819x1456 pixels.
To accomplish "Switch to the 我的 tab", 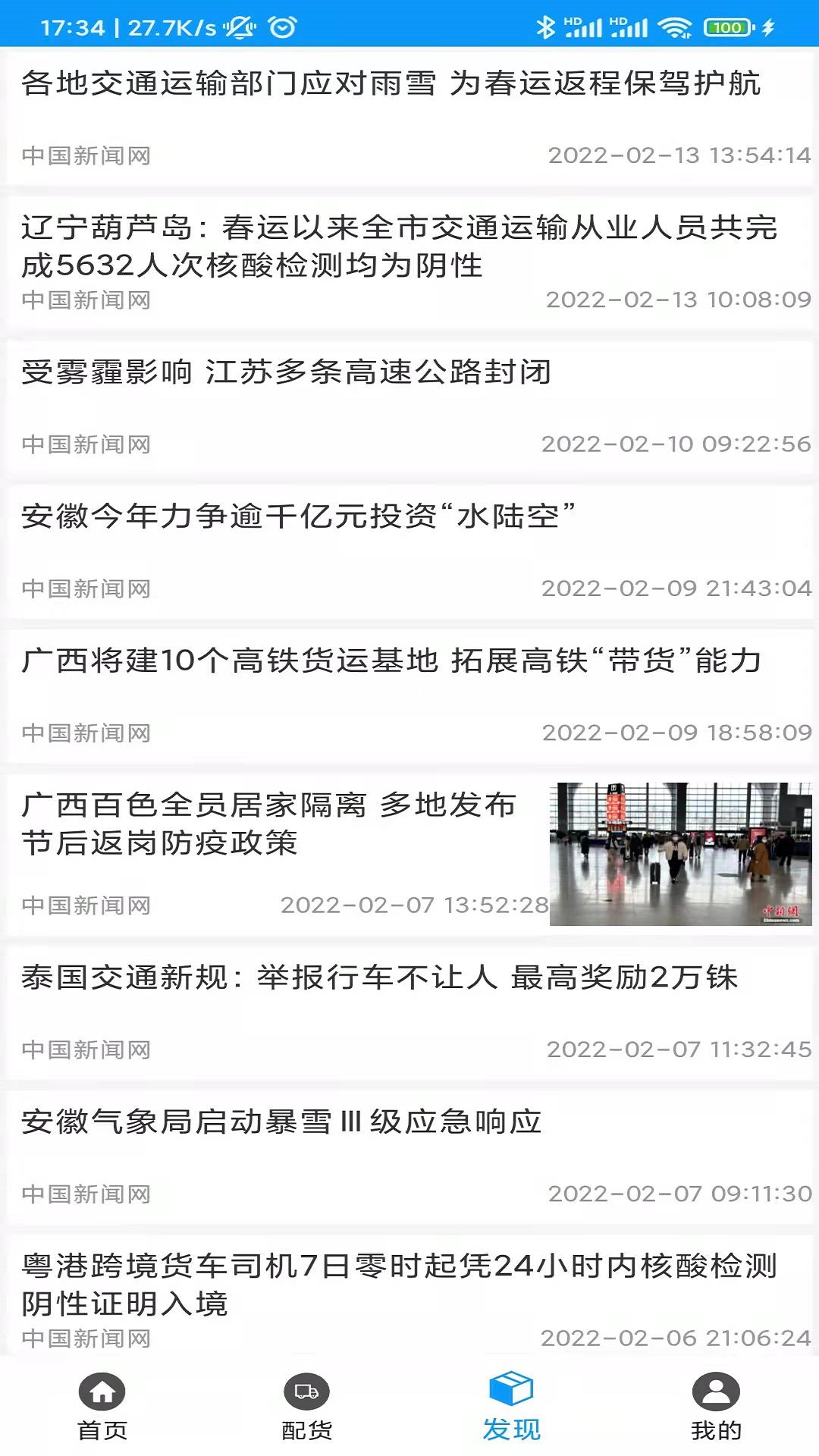I will click(x=715, y=1424).
